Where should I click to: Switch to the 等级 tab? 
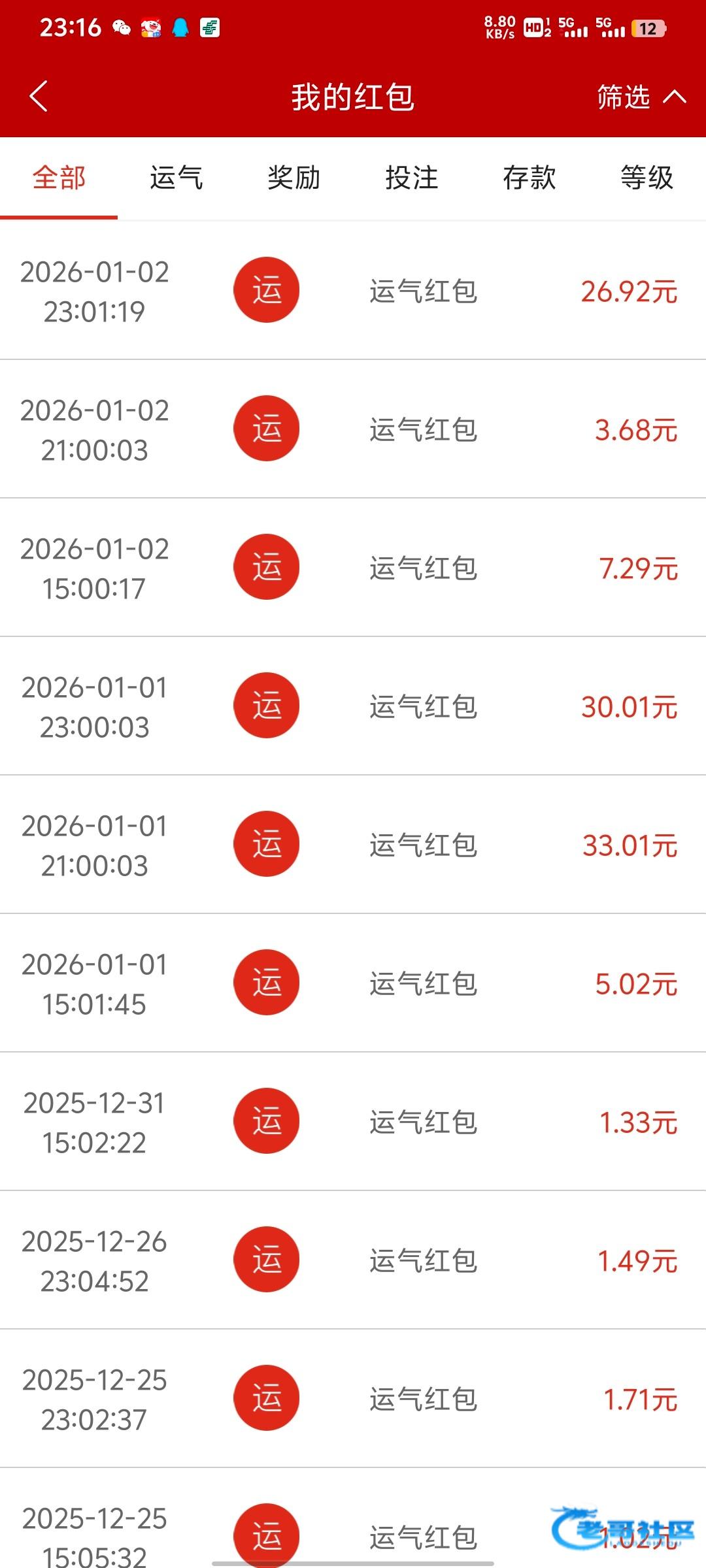pos(647,178)
